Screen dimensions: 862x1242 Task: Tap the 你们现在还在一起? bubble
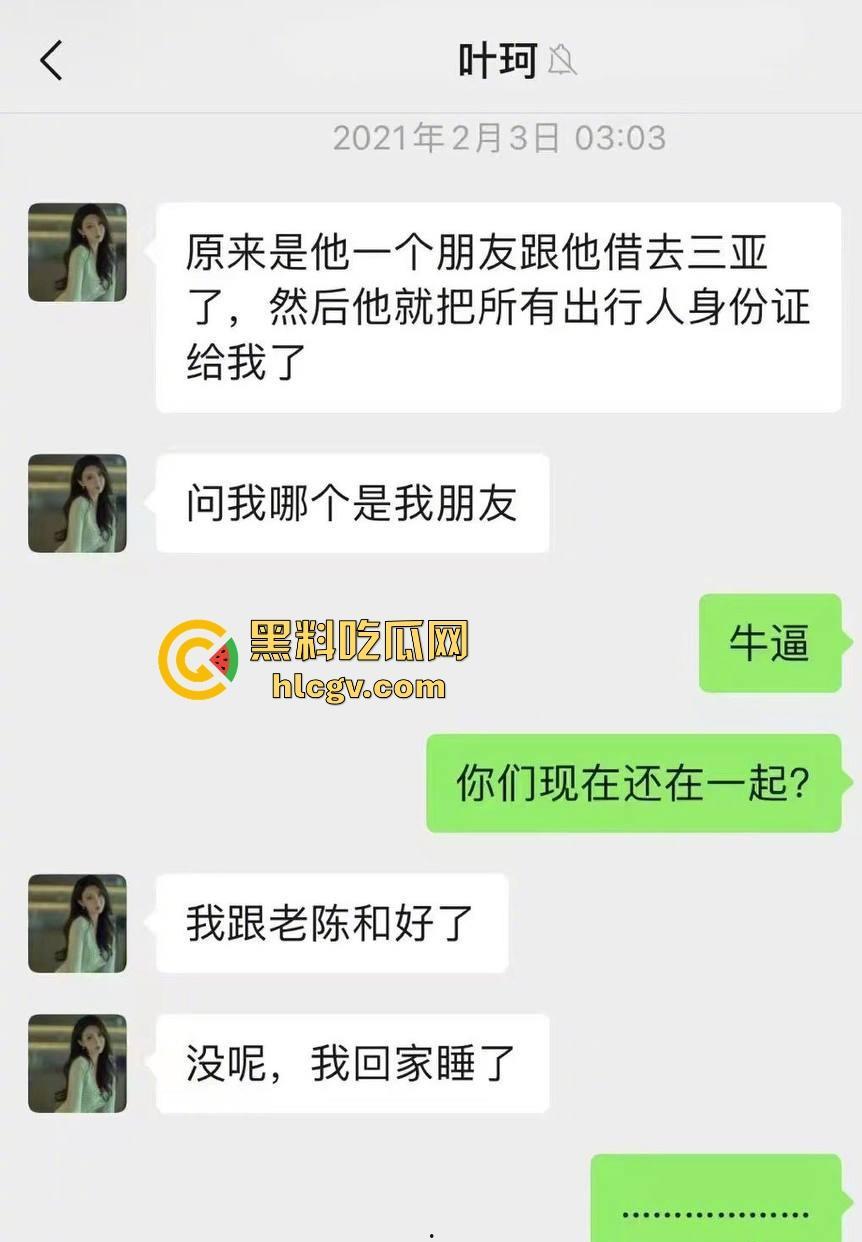[x=634, y=785]
